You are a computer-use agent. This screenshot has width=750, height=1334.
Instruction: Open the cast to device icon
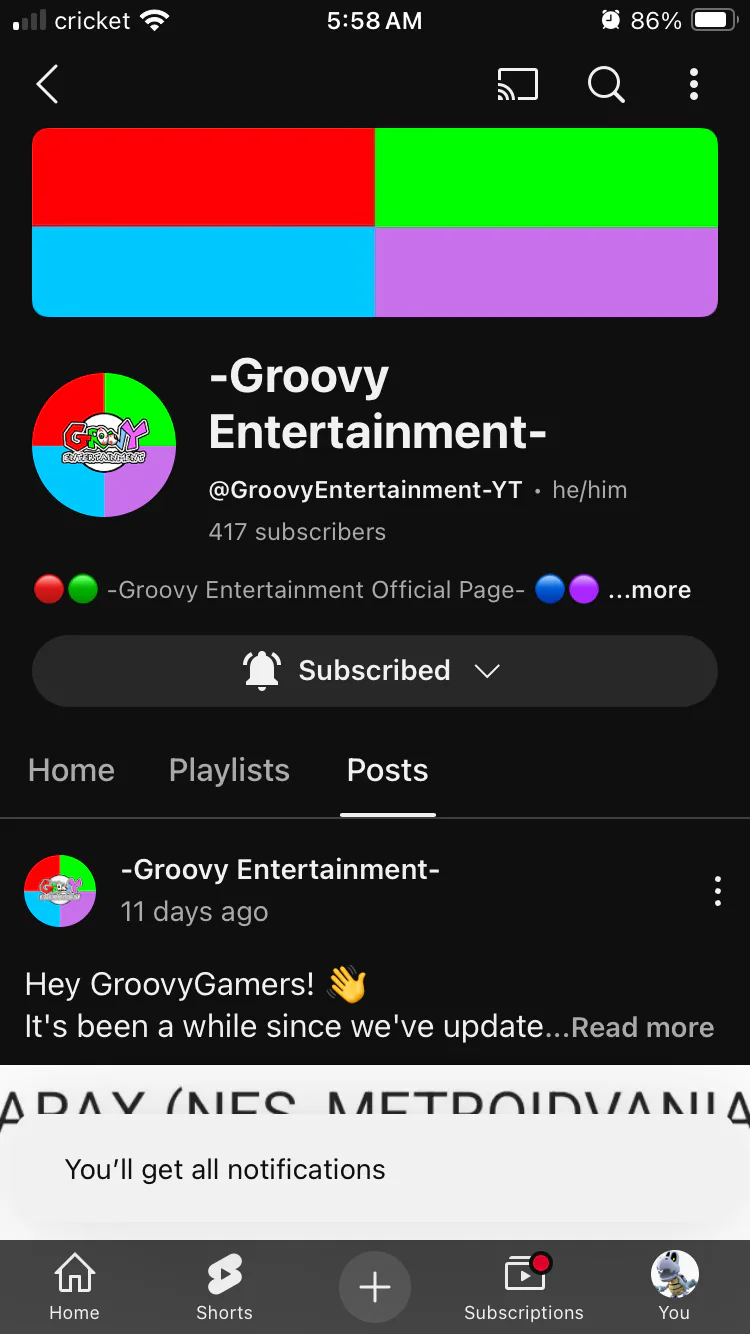[517, 85]
